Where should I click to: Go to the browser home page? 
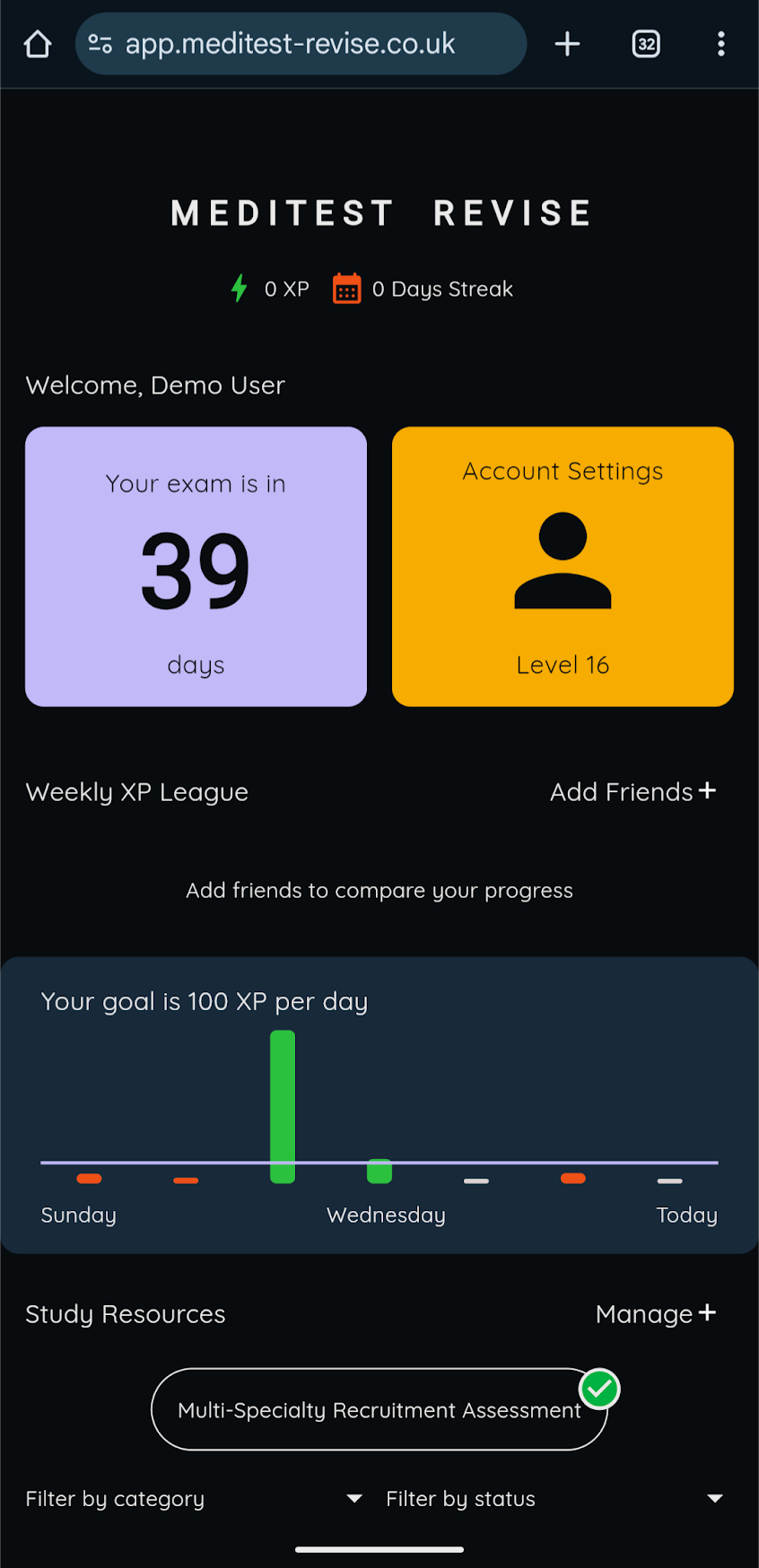pyautogui.click(x=38, y=44)
